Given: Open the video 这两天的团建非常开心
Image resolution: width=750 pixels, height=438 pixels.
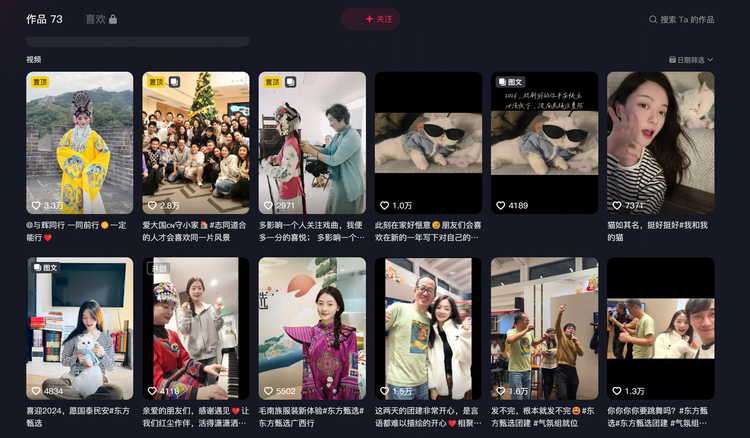Looking at the screenshot, I should (x=428, y=328).
